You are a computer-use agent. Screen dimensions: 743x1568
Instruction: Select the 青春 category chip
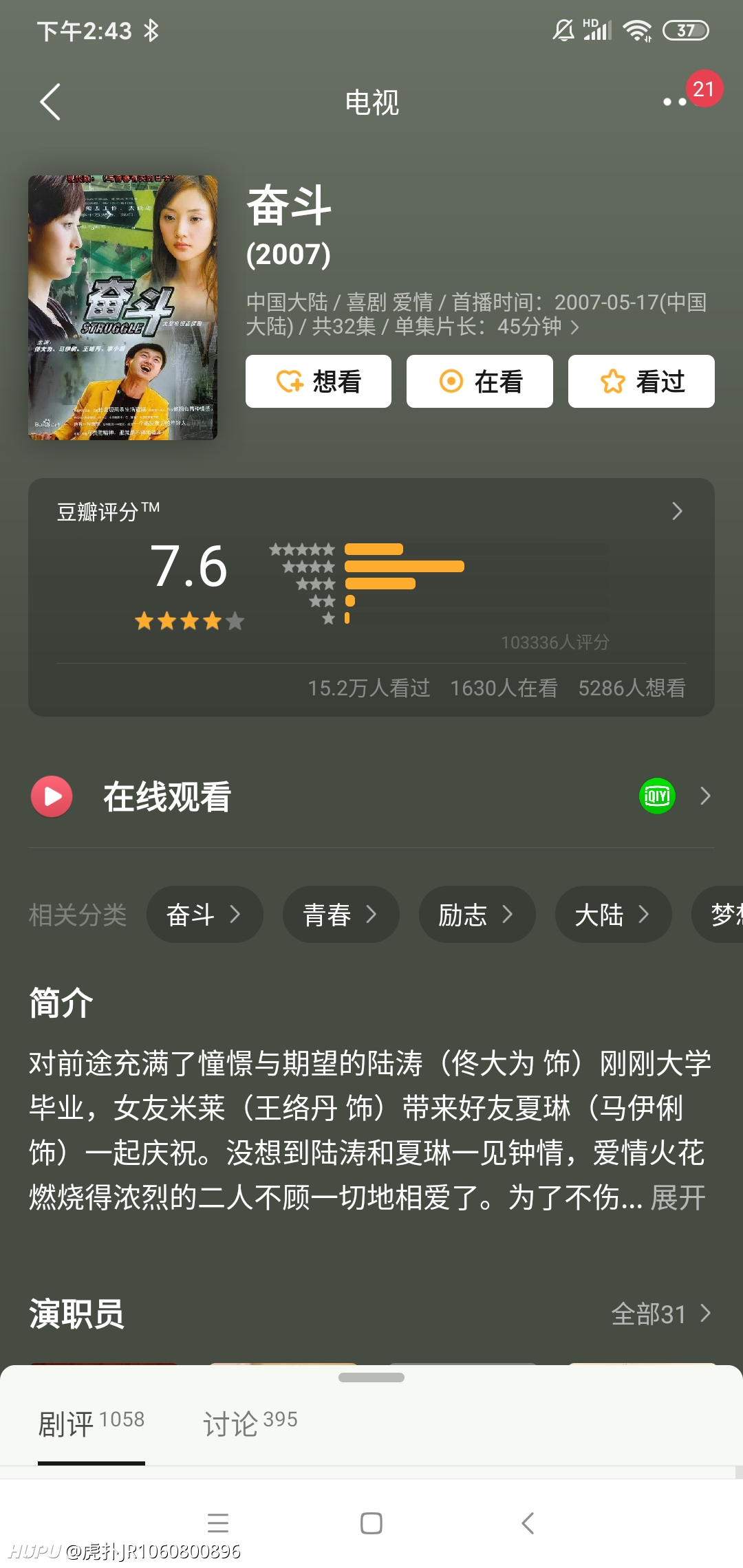point(341,915)
